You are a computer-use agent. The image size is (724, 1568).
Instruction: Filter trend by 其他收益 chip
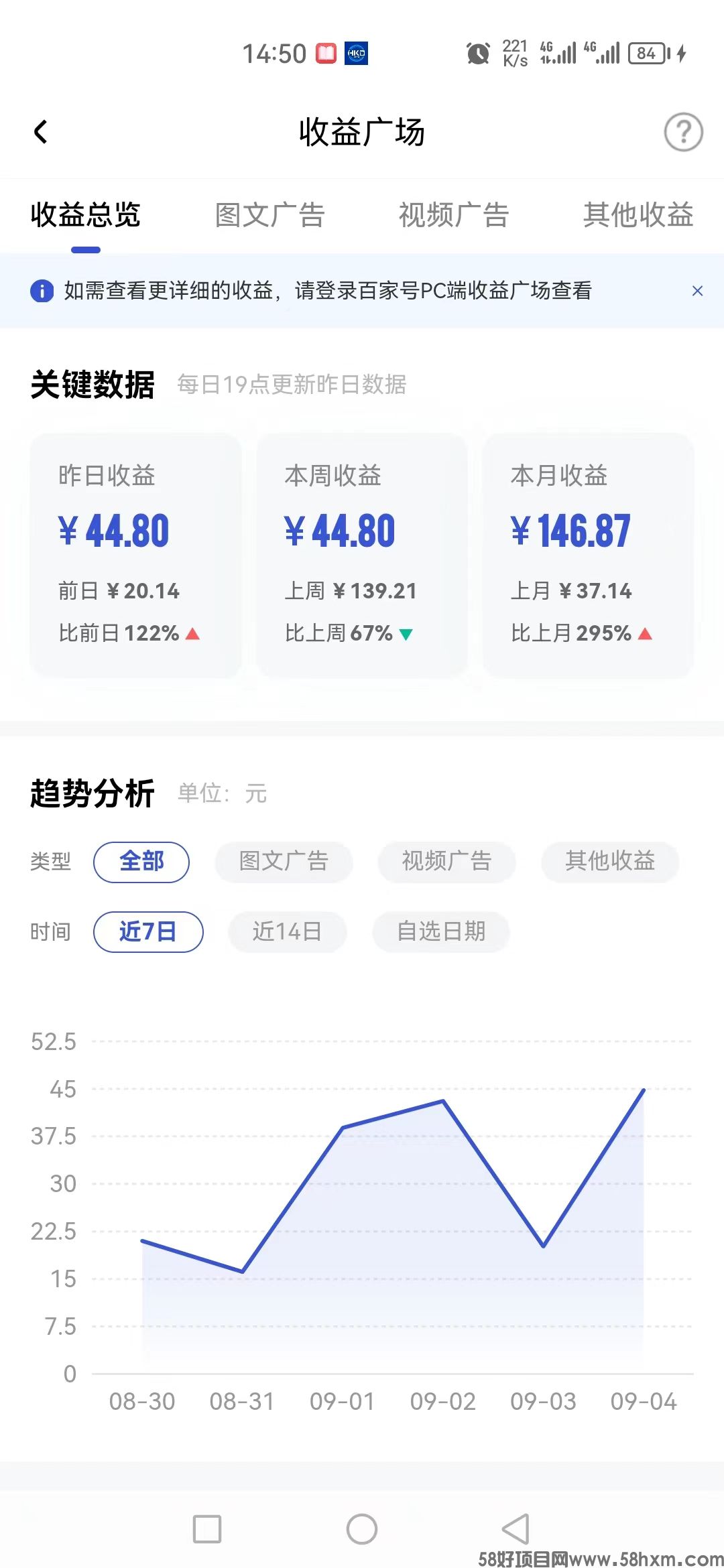coord(610,862)
